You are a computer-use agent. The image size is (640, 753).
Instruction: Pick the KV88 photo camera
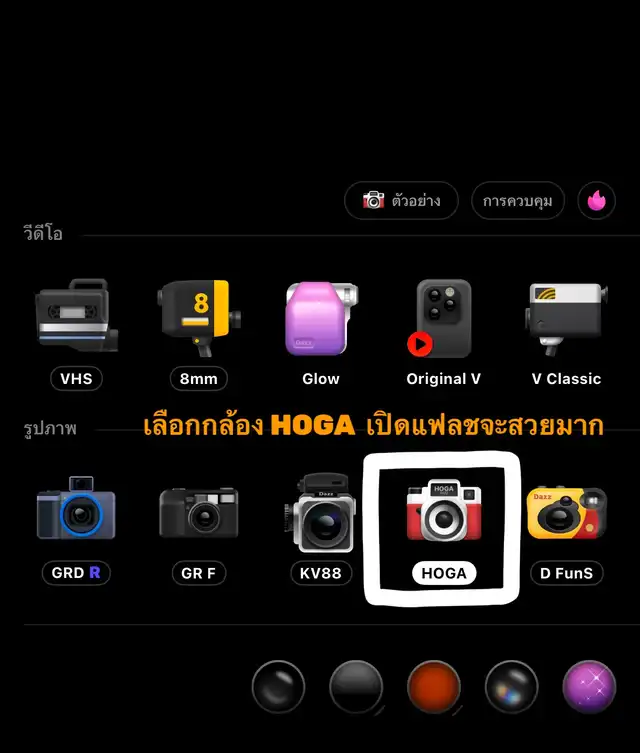pyautogui.click(x=320, y=513)
